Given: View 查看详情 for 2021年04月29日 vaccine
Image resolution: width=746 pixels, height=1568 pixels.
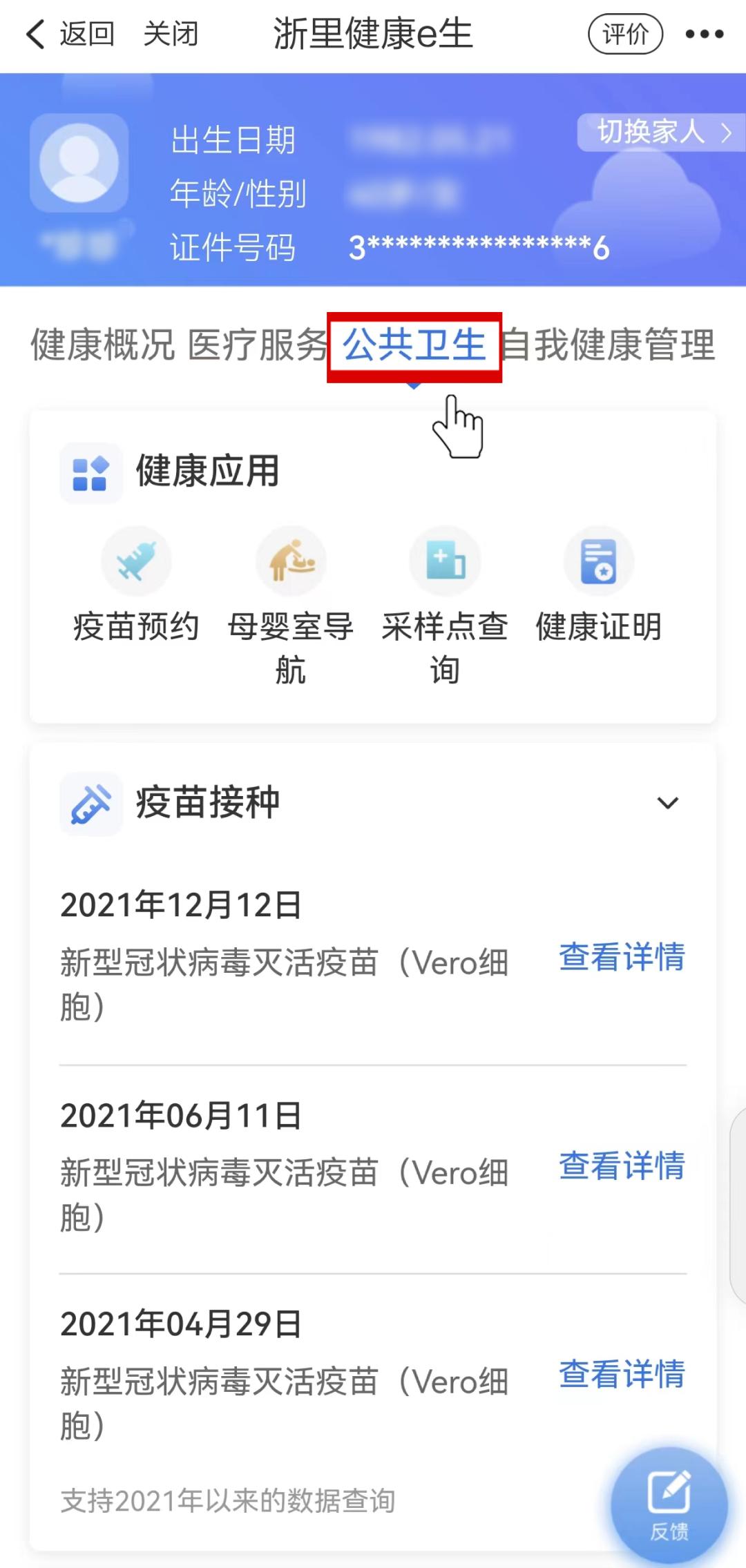Looking at the screenshot, I should (622, 1374).
